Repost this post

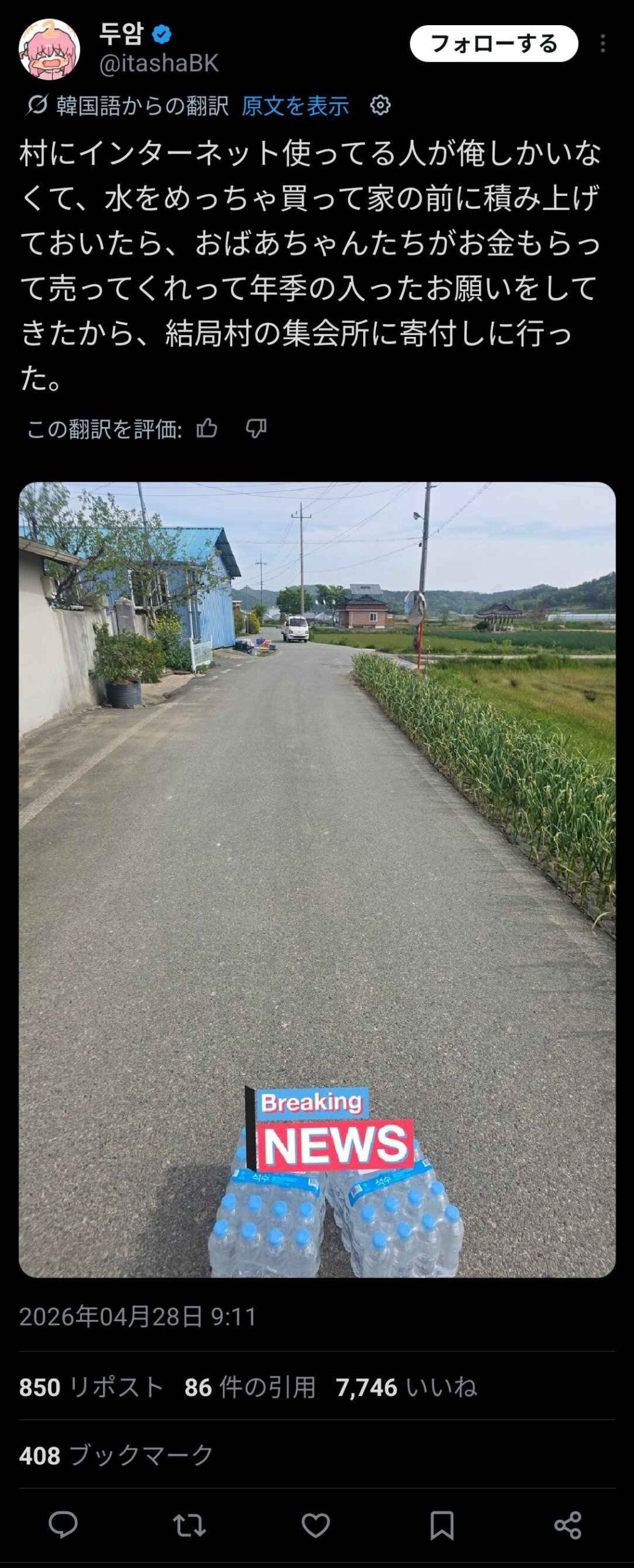pos(189,1525)
